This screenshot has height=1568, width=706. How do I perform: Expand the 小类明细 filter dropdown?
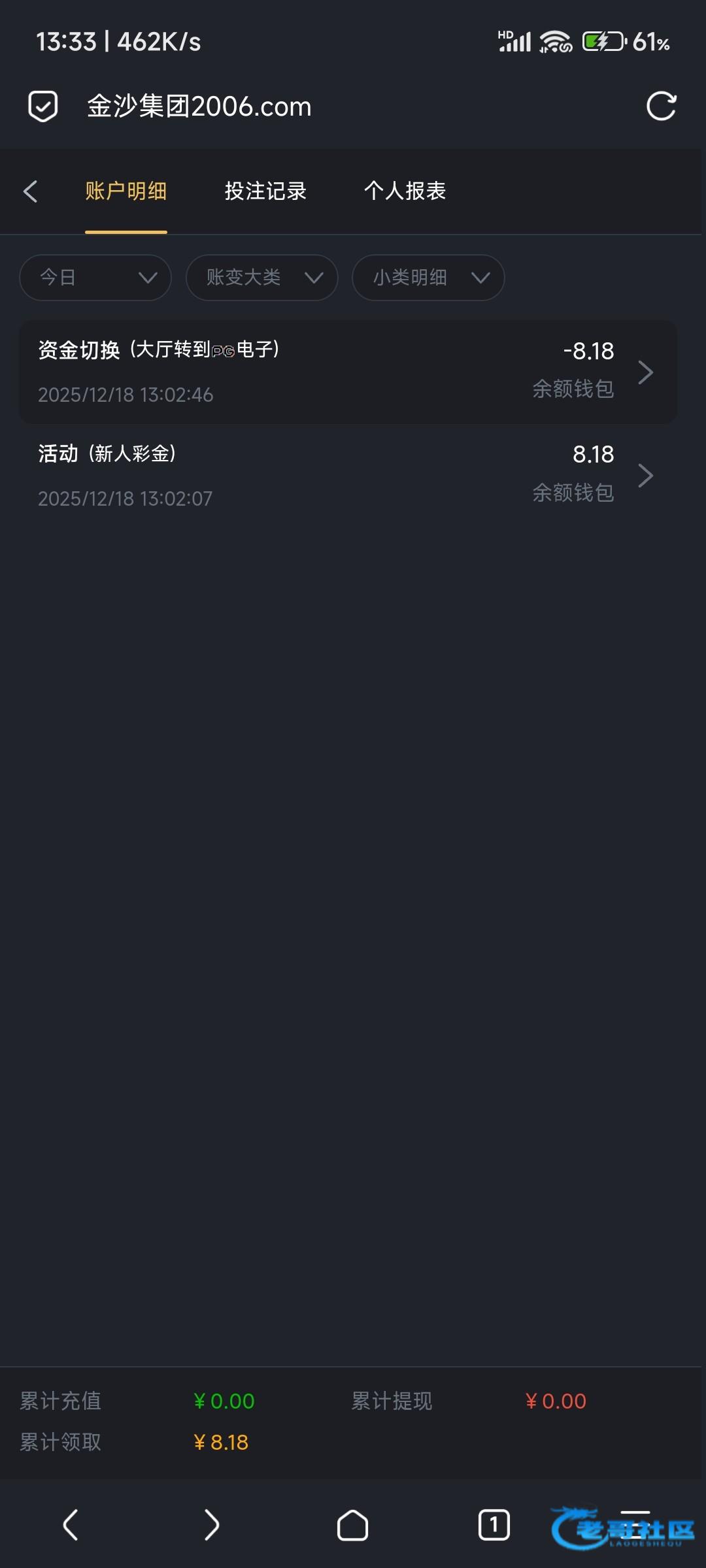[x=428, y=278]
